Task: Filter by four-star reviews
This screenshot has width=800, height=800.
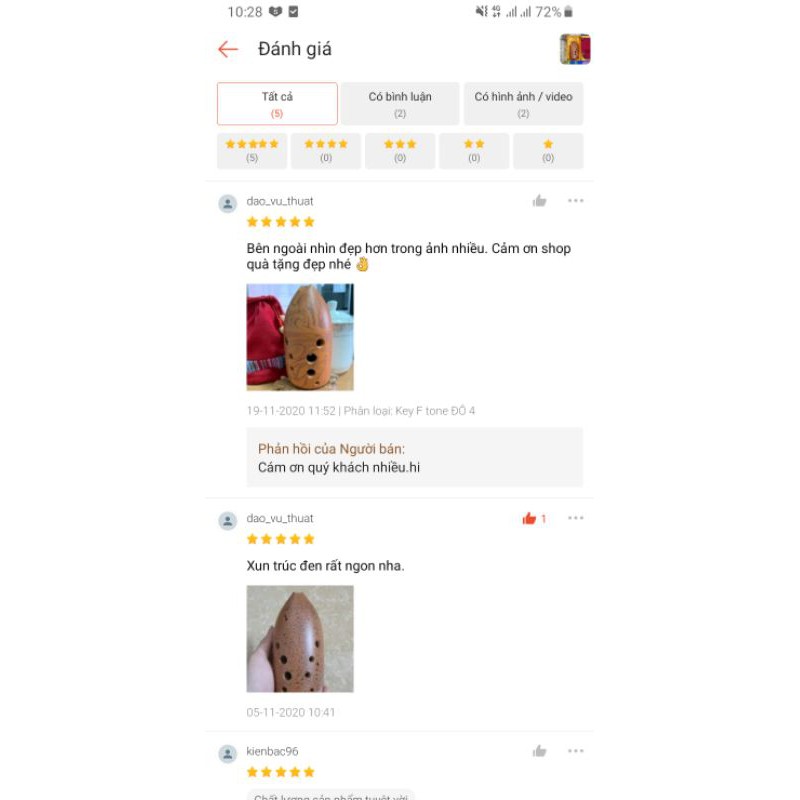Action: (x=326, y=151)
